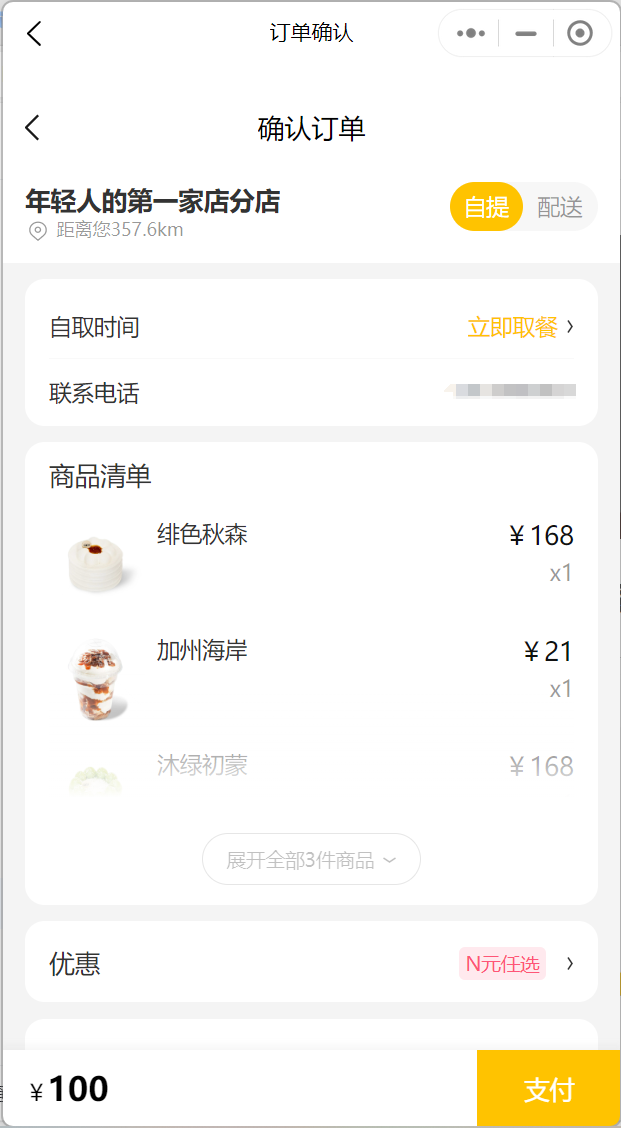Close the mini-program with the circle icon

[x=579, y=33]
